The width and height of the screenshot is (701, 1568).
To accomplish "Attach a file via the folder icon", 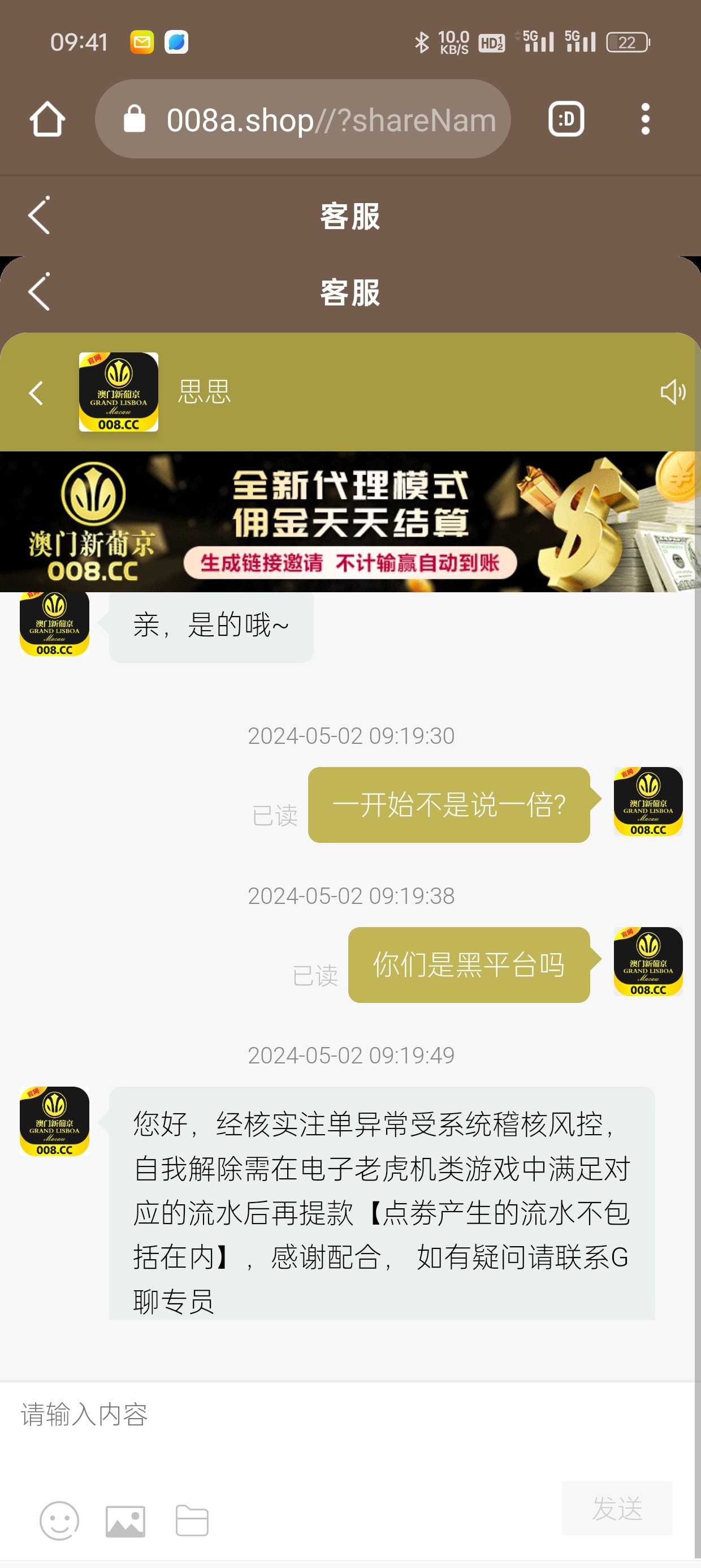I will 192,1520.
